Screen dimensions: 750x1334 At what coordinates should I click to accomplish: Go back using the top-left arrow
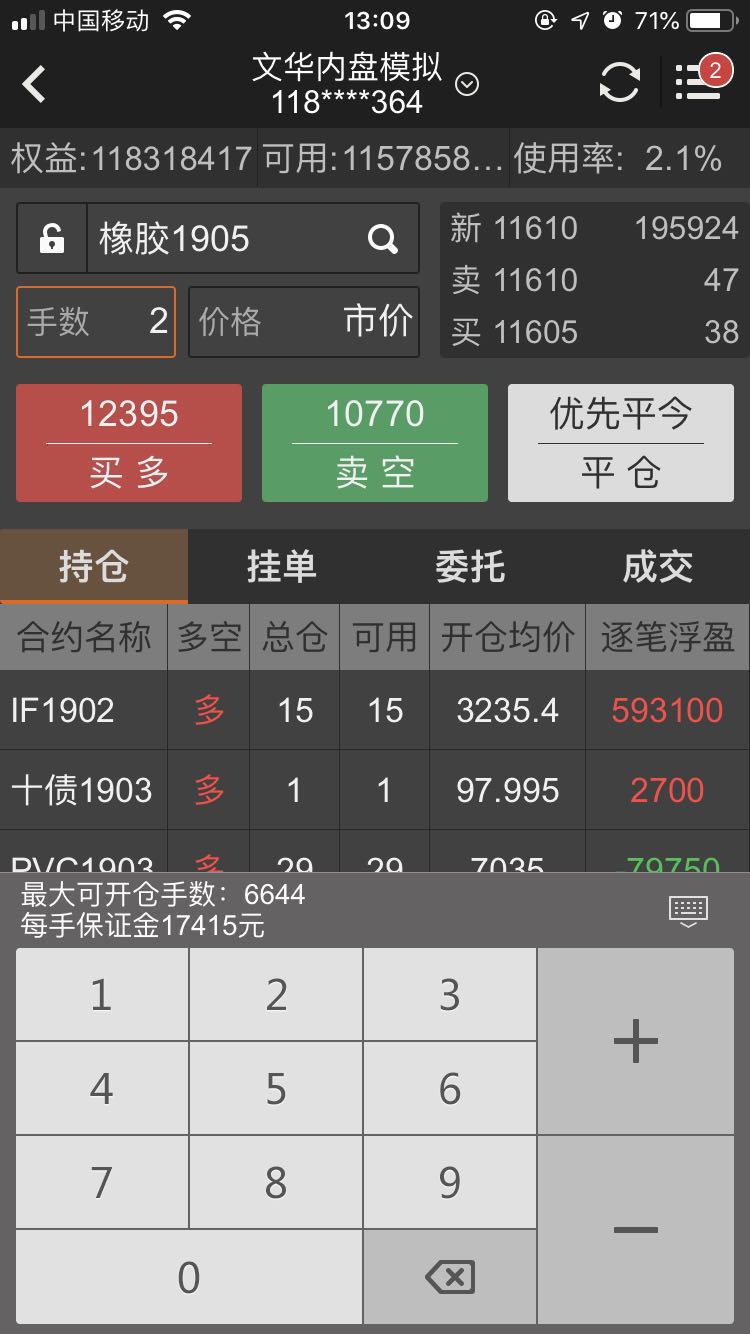[35, 84]
